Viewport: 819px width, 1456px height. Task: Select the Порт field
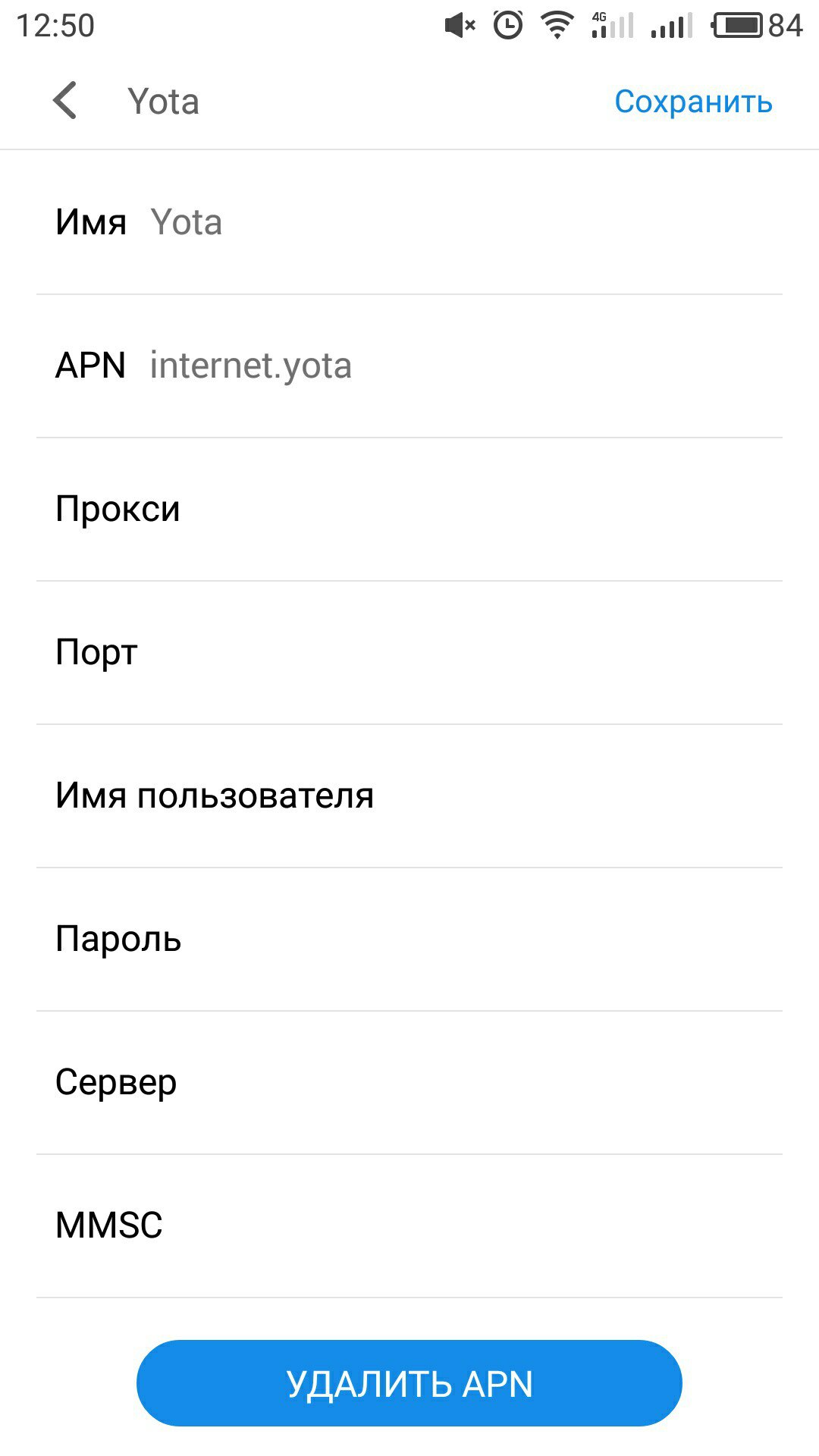click(x=409, y=653)
